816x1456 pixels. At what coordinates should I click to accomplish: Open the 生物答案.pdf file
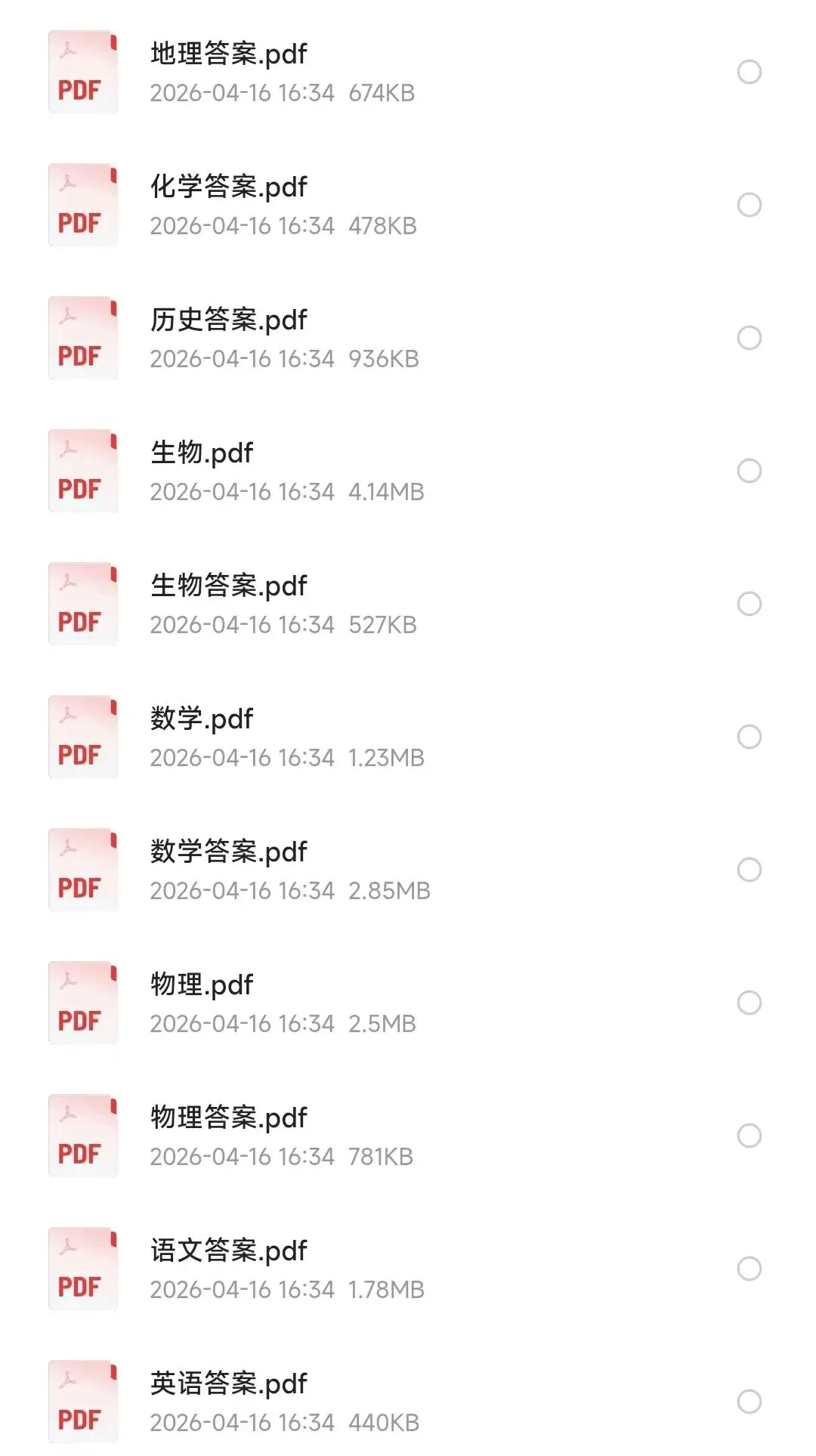click(228, 586)
